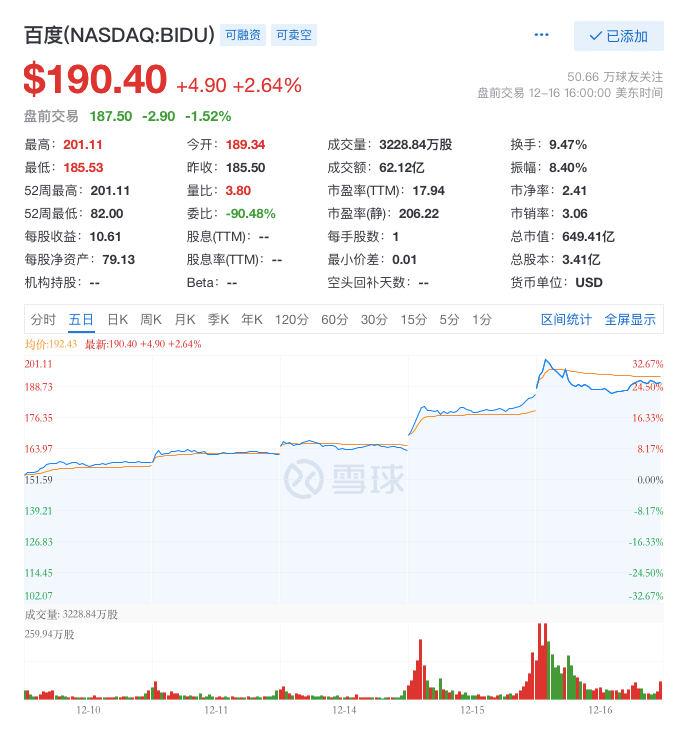683x734 pixels.
Task: Open the three-dot more options menu
Action: point(542,35)
